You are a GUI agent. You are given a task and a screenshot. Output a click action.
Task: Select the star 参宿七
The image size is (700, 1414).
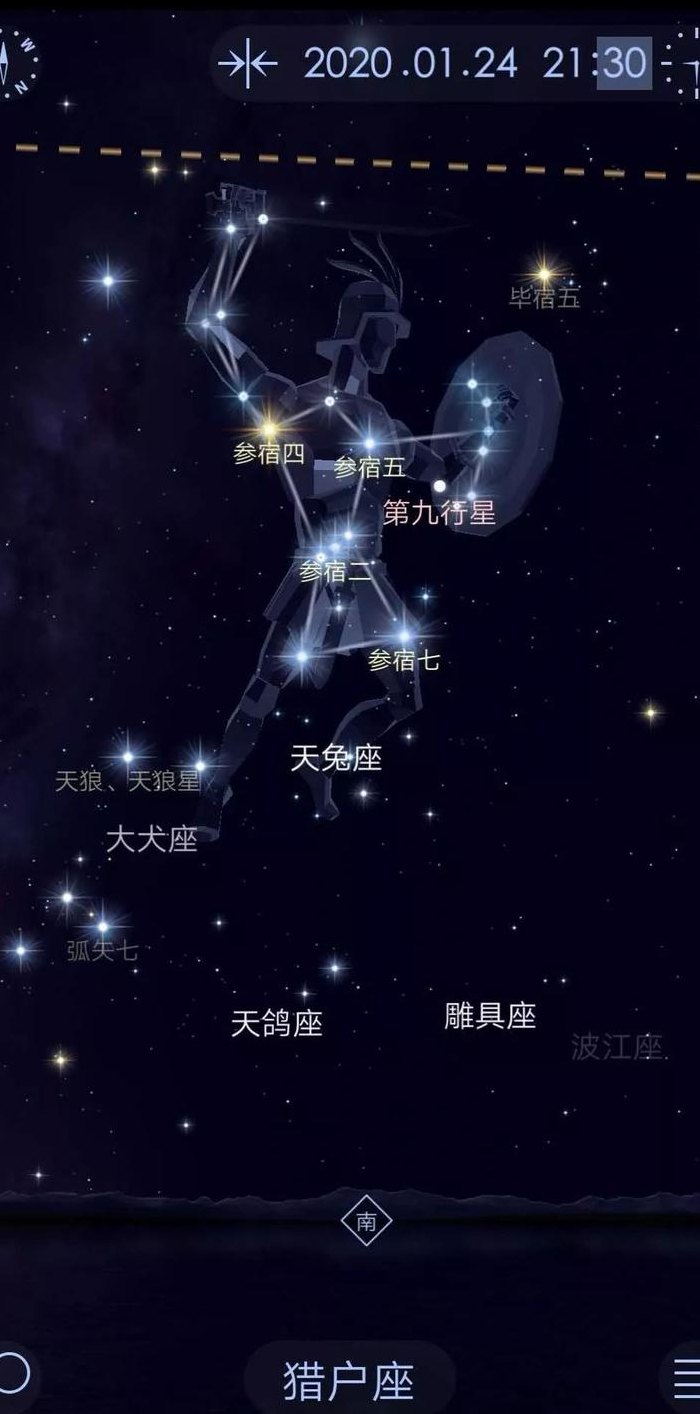[x=405, y=635]
